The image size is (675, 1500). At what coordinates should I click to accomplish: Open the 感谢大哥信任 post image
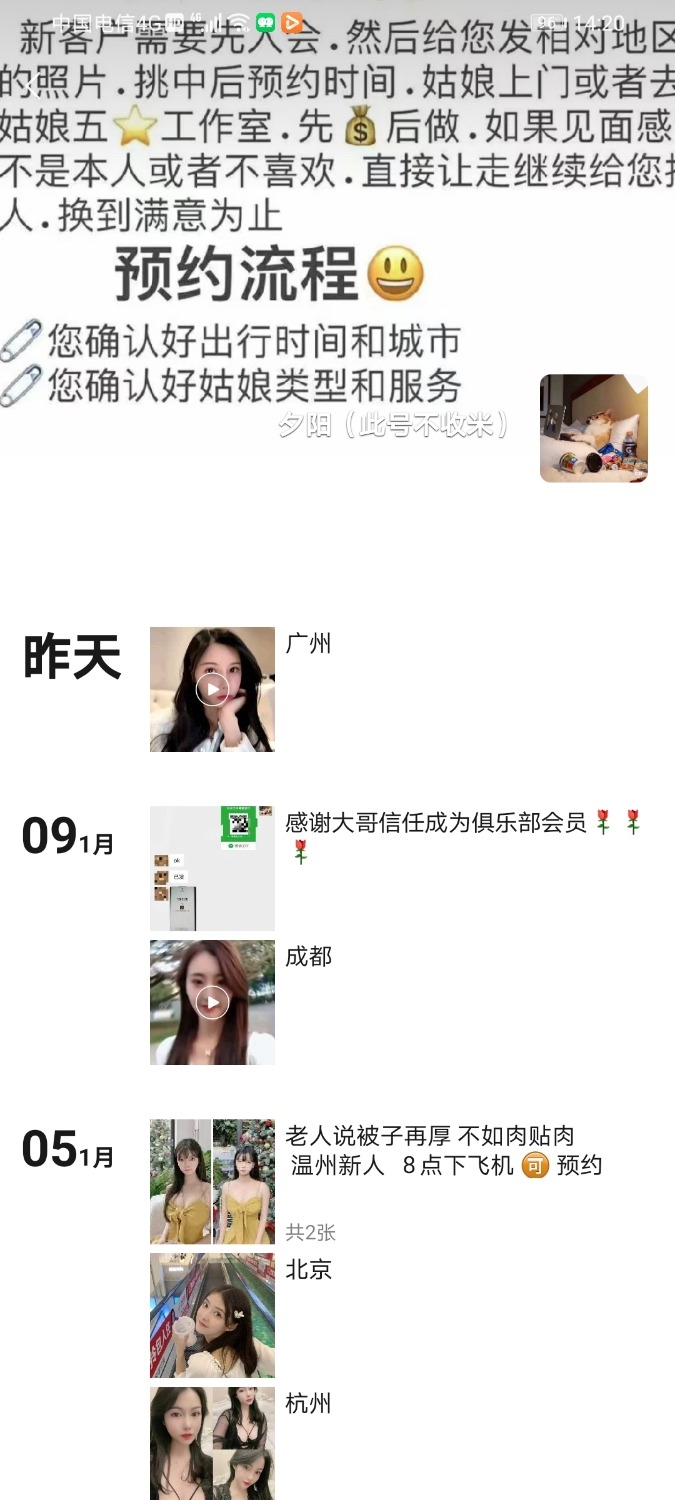click(x=212, y=868)
